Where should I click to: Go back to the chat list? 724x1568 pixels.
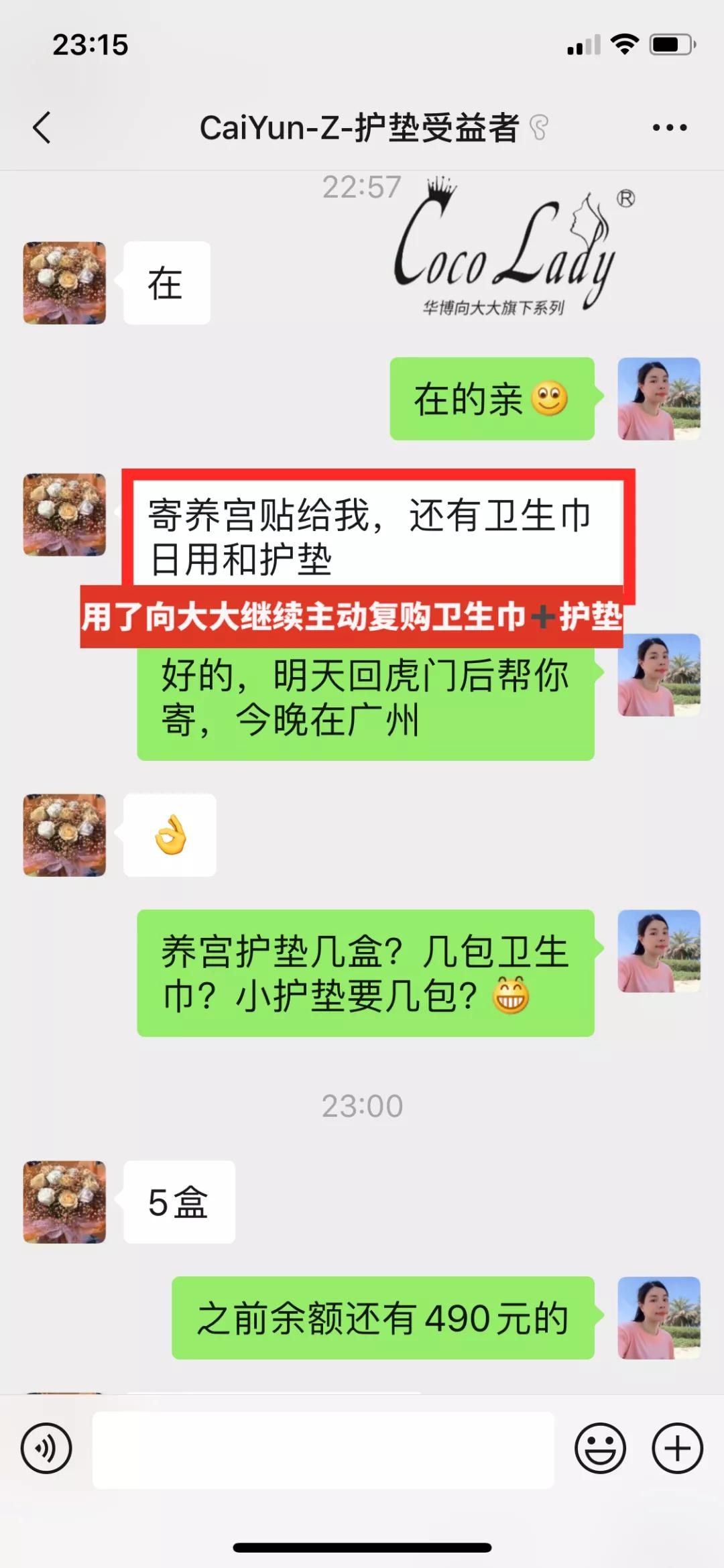pyautogui.click(x=42, y=127)
